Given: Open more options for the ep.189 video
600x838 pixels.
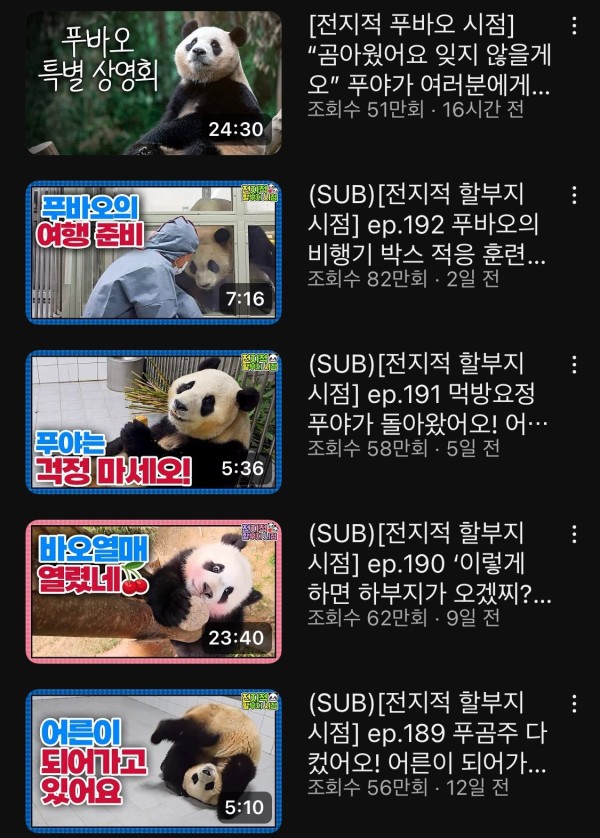Looking at the screenshot, I should coord(573,703).
